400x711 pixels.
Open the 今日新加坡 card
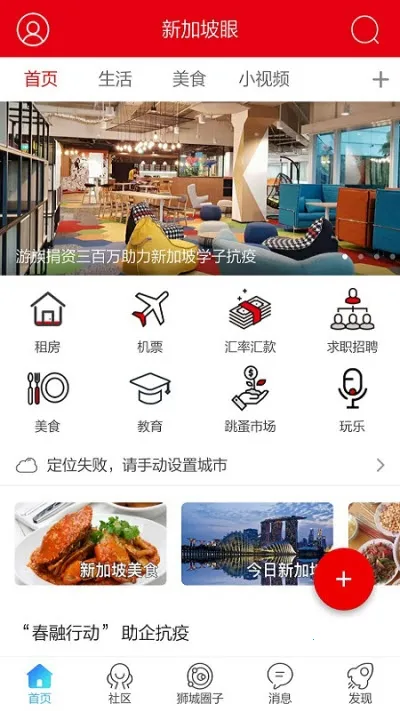point(257,544)
